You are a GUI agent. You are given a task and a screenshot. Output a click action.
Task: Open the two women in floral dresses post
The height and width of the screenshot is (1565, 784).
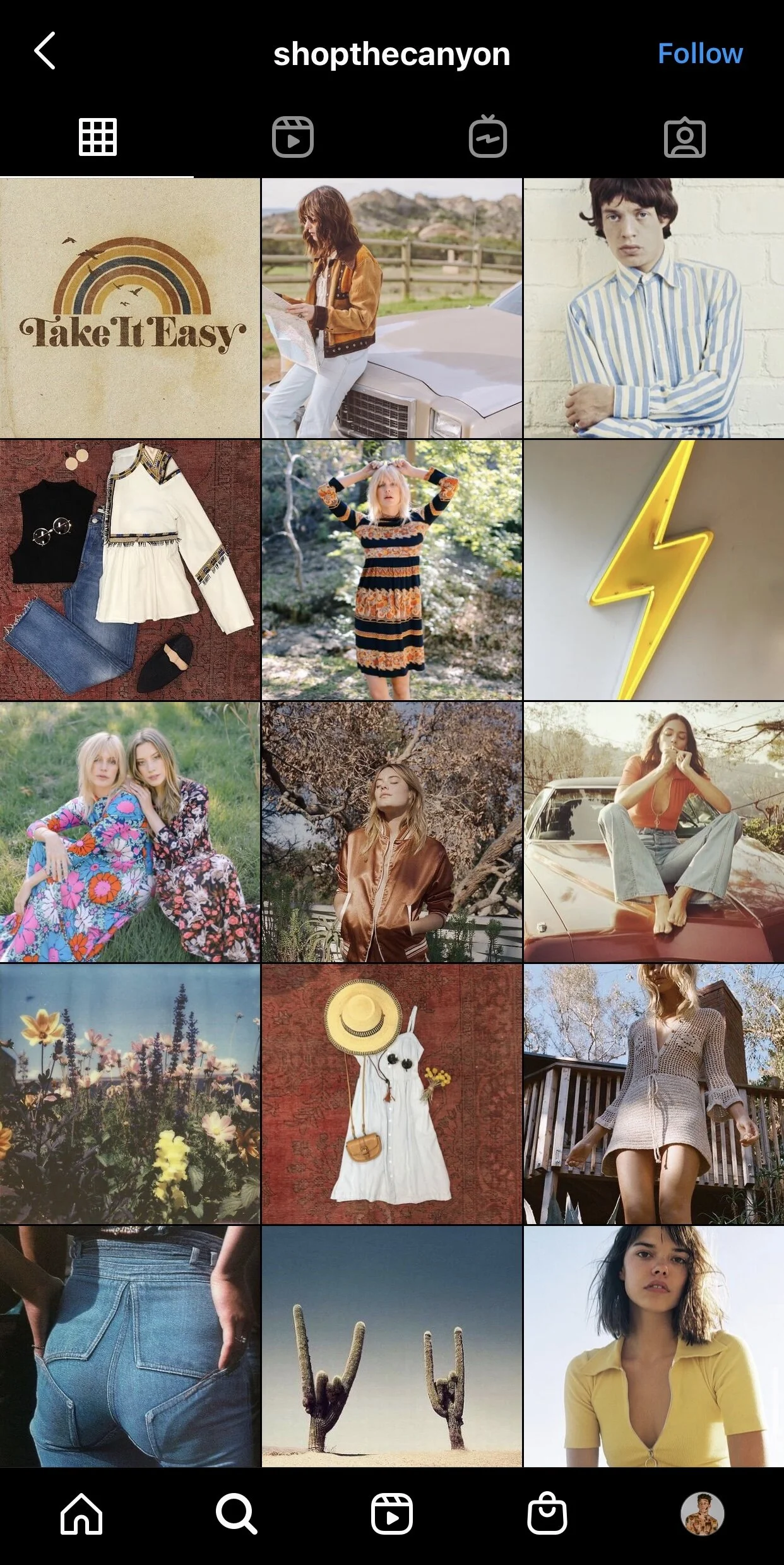(x=129, y=832)
